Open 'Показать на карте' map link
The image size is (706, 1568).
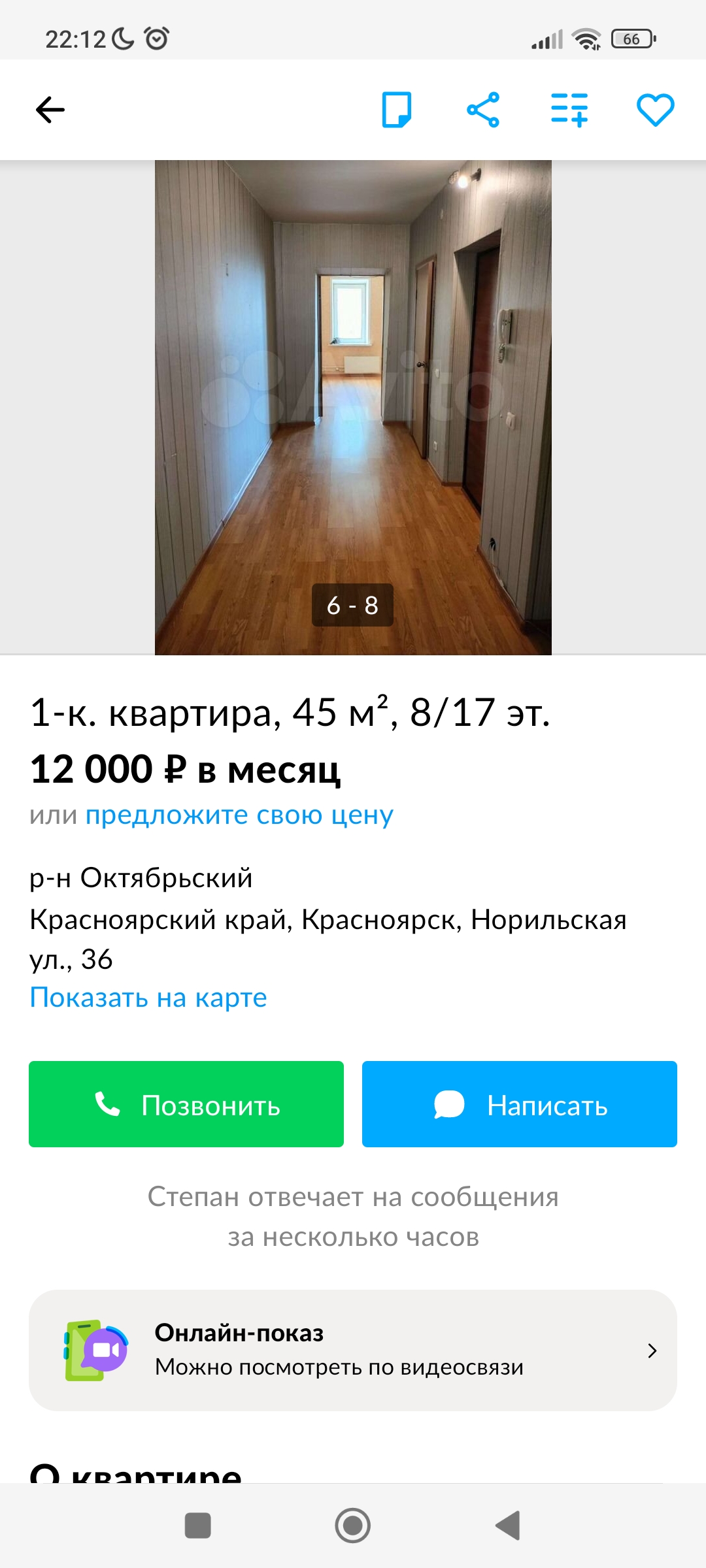pyautogui.click(x=148, y=998)
